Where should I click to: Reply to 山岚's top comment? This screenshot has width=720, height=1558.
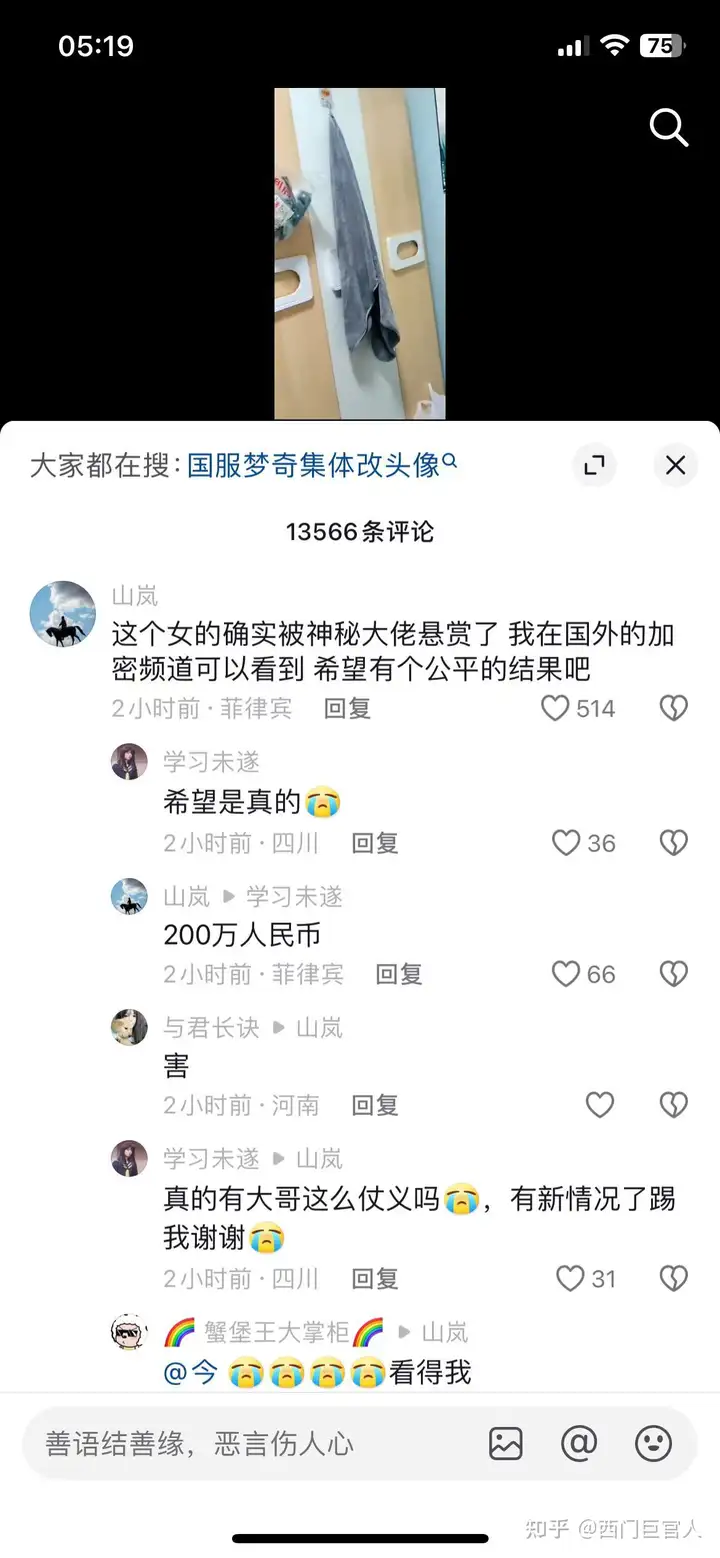[348, 709]
